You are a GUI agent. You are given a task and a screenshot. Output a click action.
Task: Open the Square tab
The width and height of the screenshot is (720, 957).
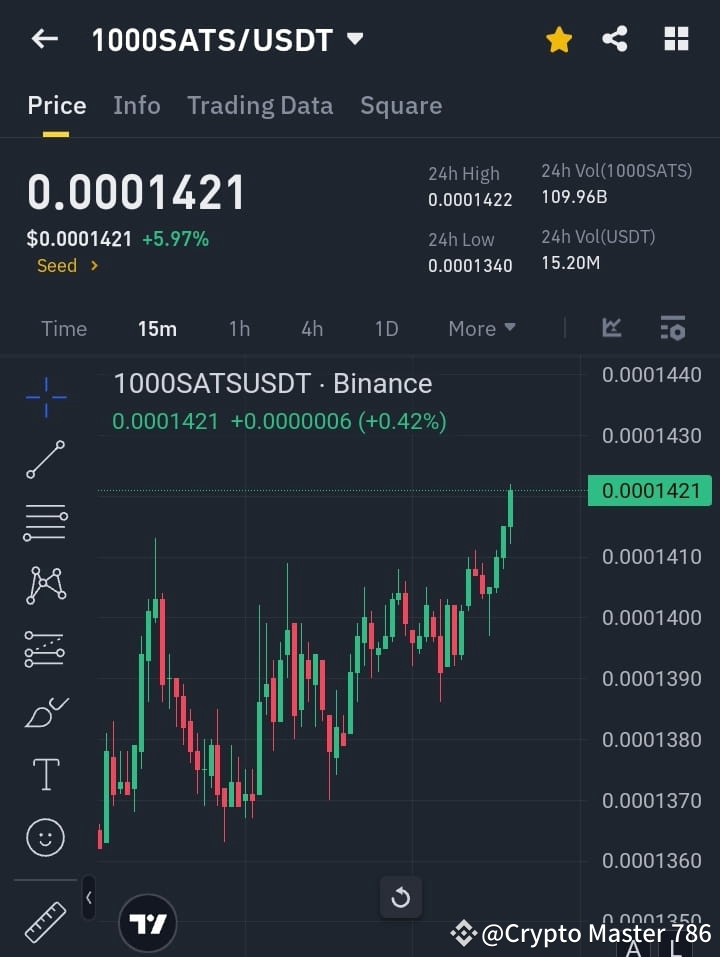[x=401, y=105]
